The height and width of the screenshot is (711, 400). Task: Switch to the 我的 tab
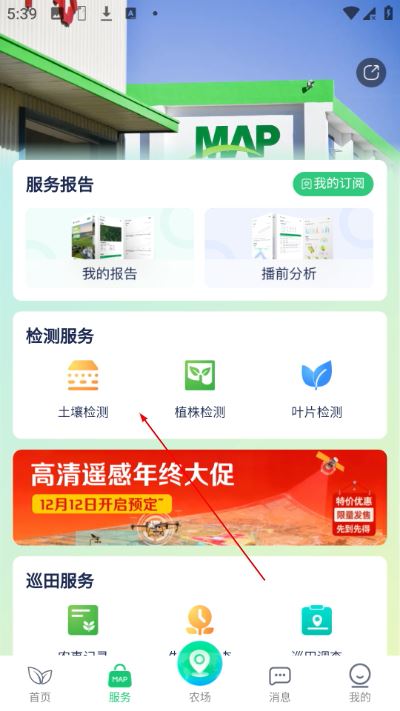point(360,684)
